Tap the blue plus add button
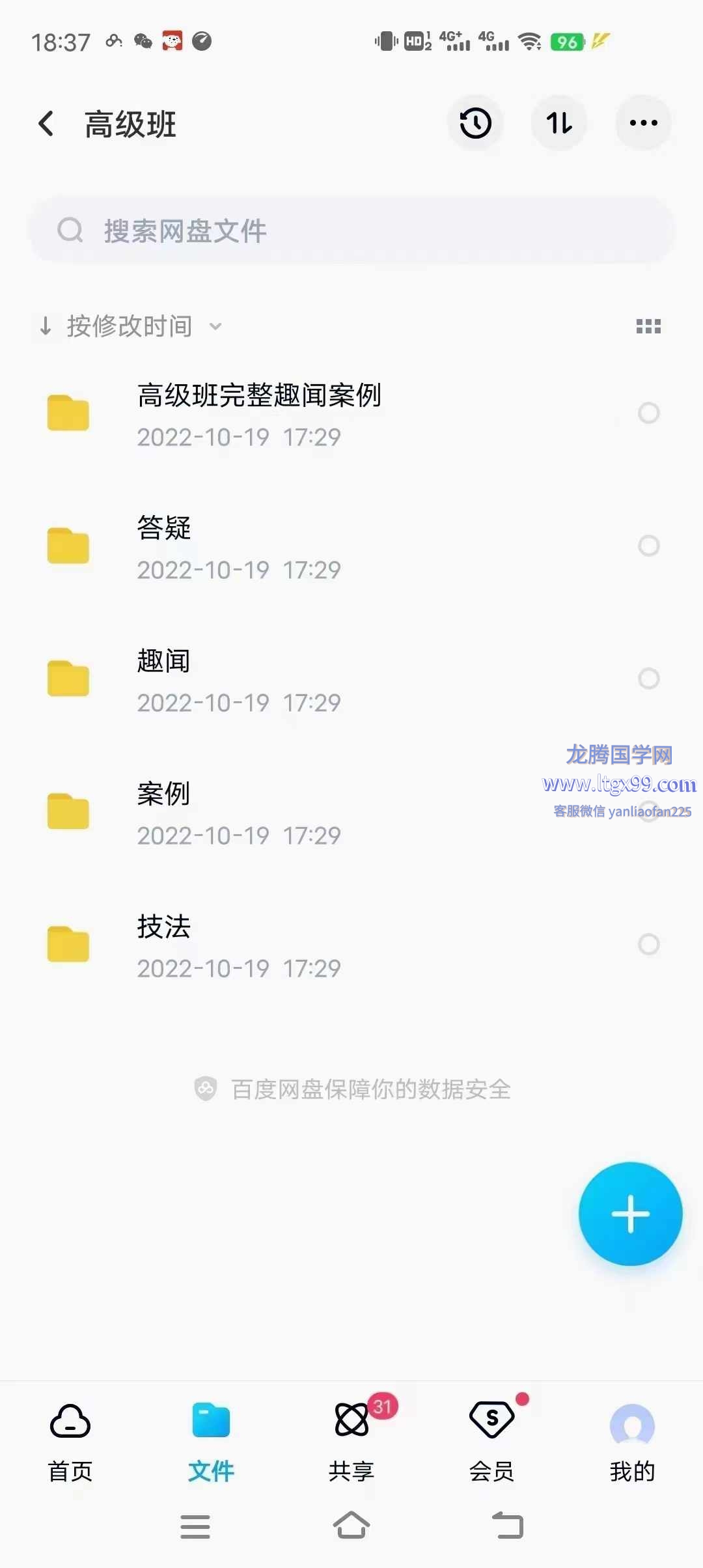 click(630, 1214)
